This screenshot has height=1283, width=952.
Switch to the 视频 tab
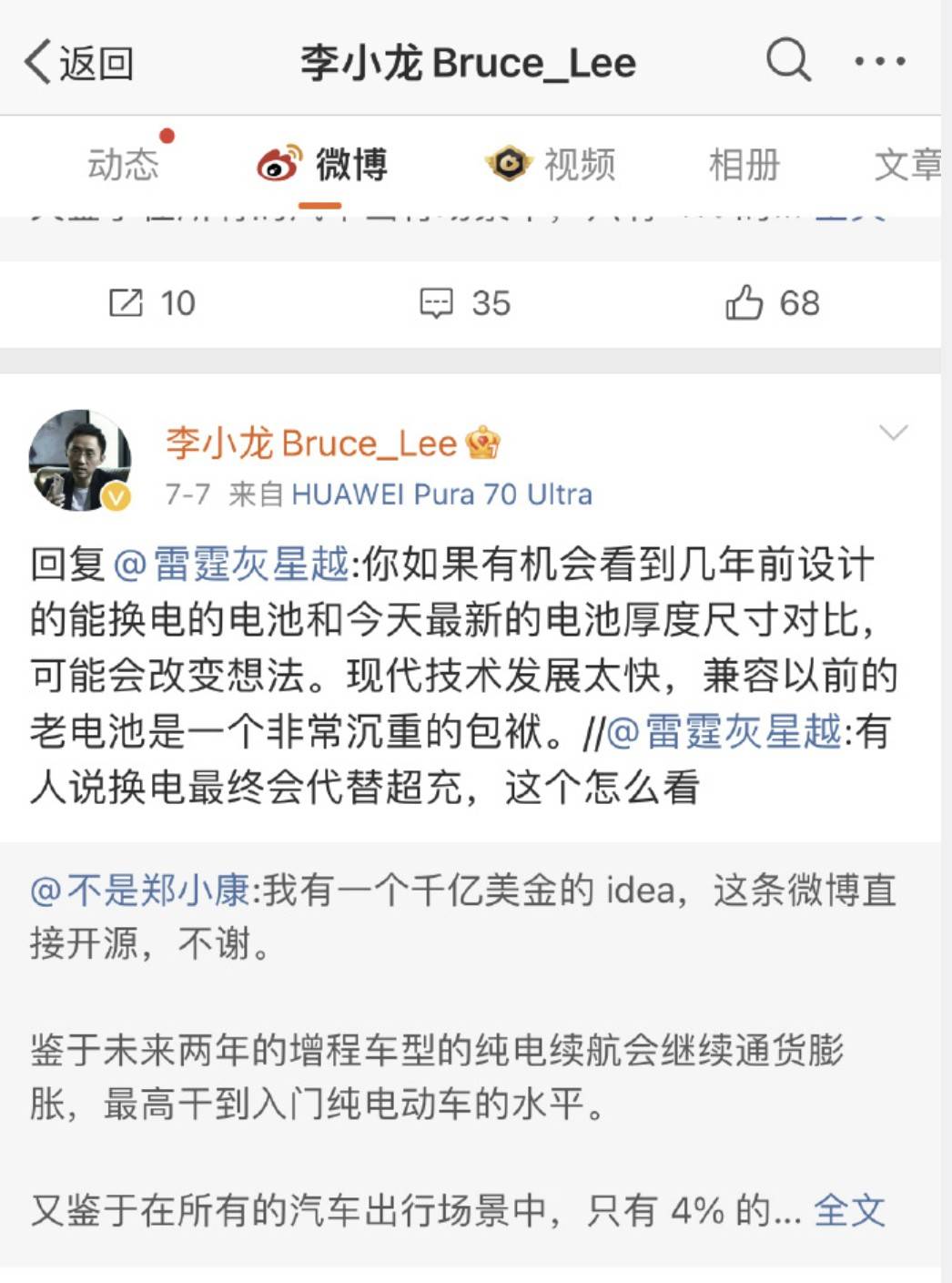pos(552,165)
